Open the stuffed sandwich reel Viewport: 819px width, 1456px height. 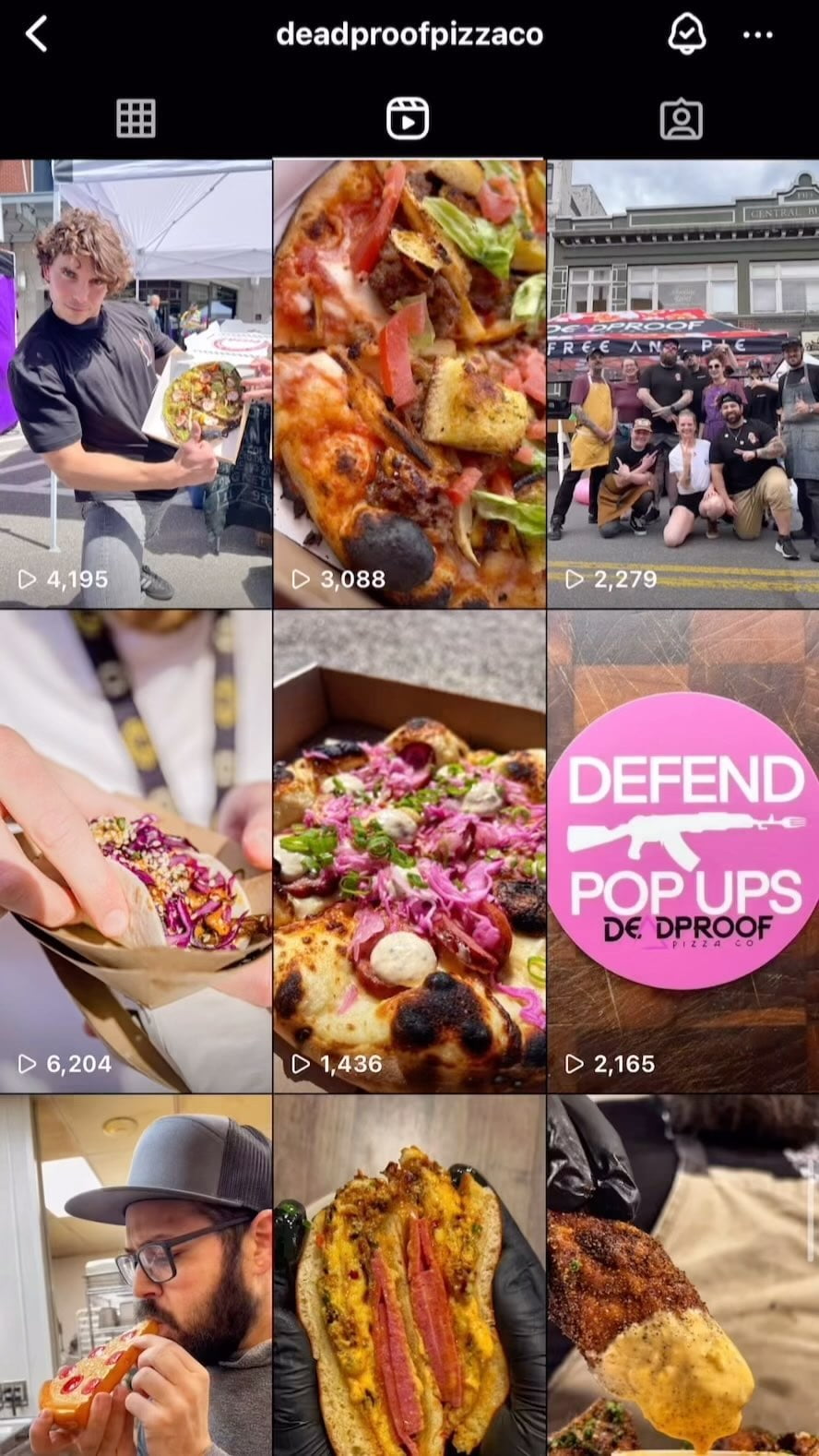(409, 1275)
